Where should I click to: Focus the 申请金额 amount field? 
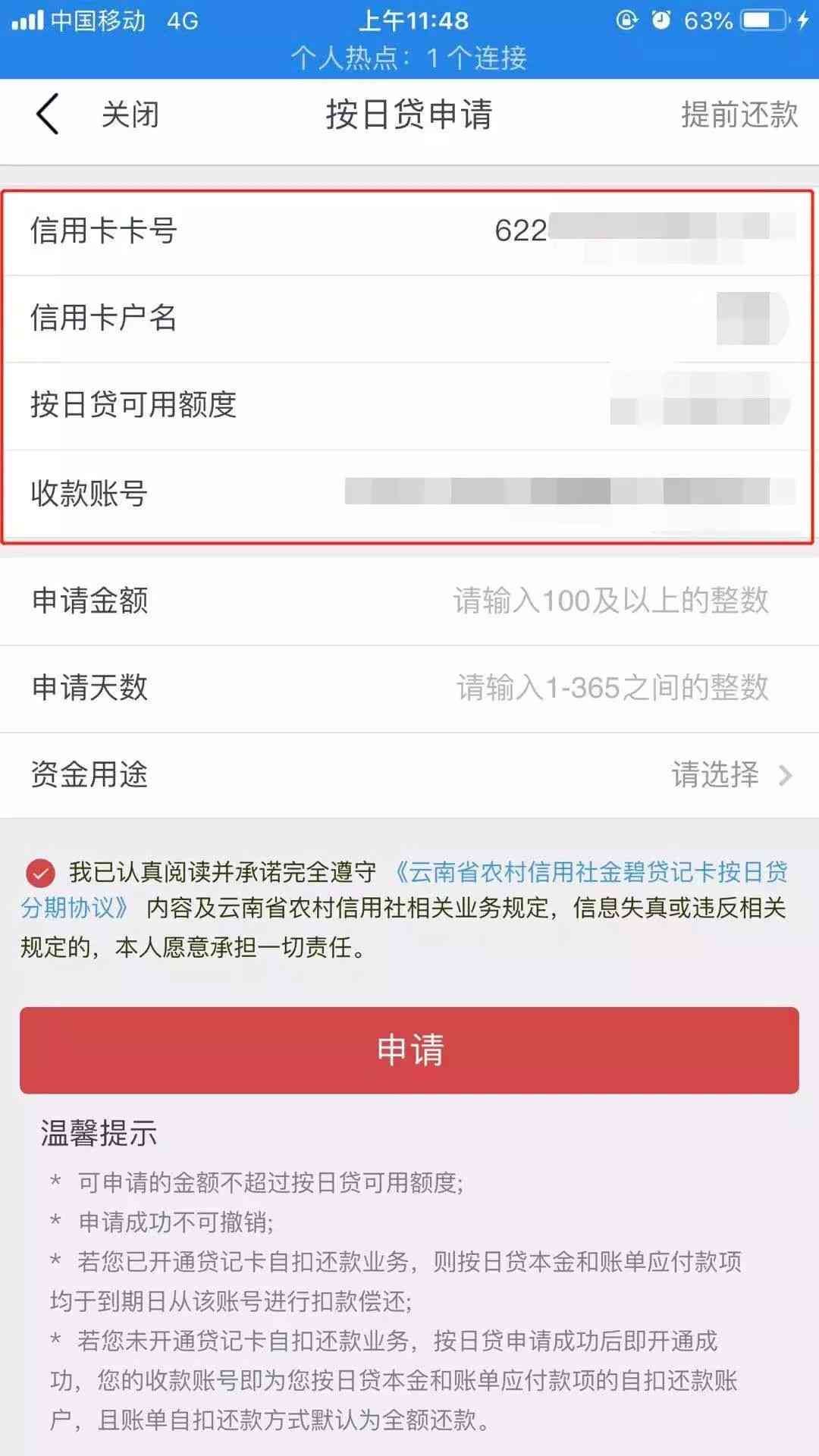click(x=610, y=601)
